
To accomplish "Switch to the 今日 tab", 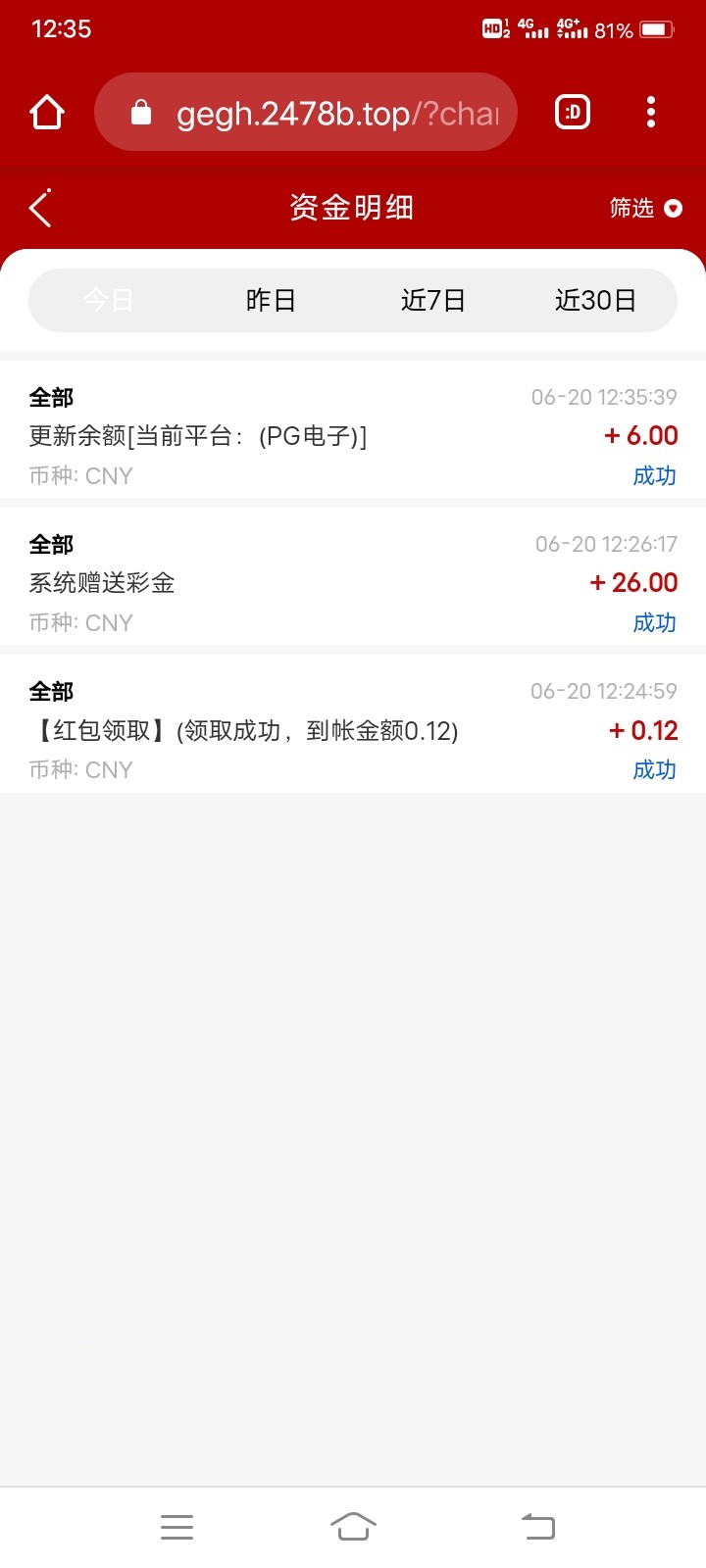I will (x=108, y=300).
